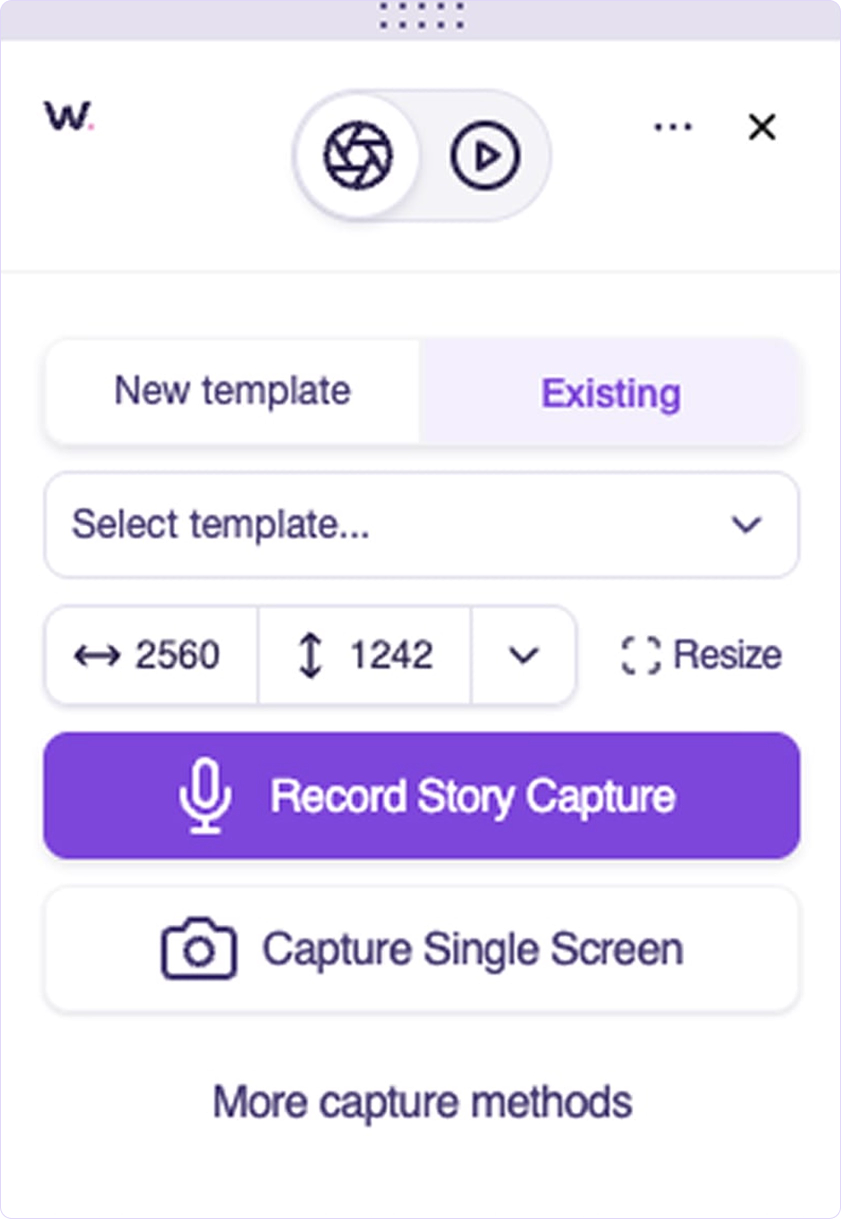The image size is (841, 1219).
Task: Tap the Resize button
Action: 701,655
